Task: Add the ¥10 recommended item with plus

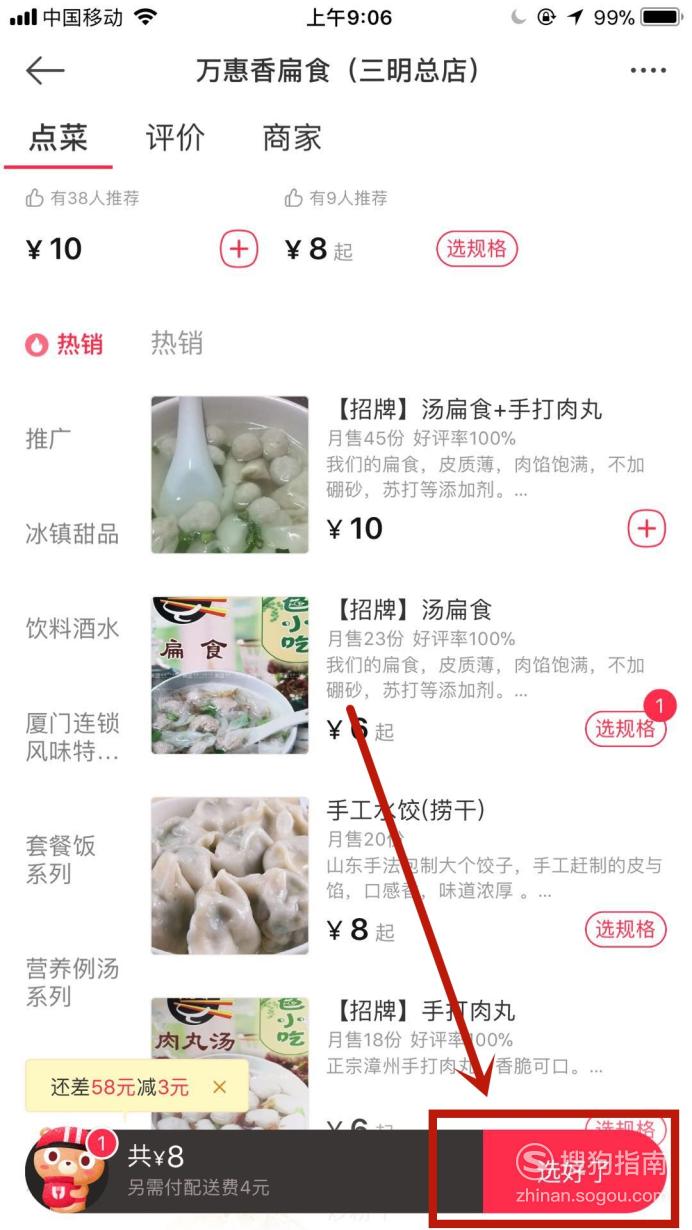Action: coord(239,248)
